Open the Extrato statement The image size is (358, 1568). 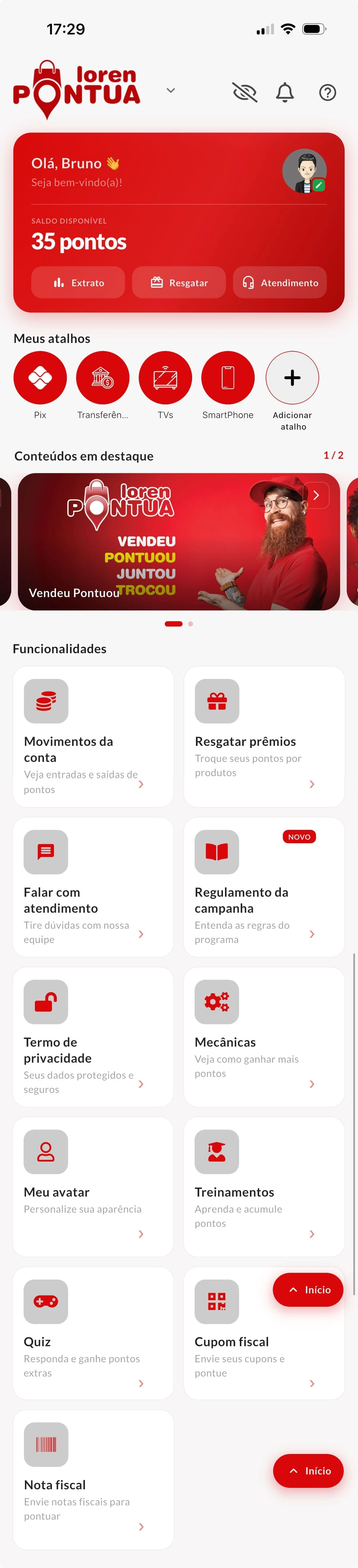click(78, 282)
